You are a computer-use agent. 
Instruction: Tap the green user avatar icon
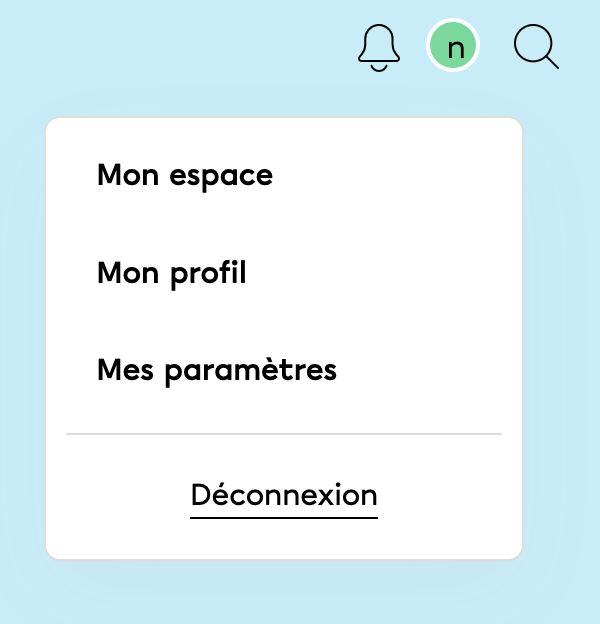[x=453, y=47]
